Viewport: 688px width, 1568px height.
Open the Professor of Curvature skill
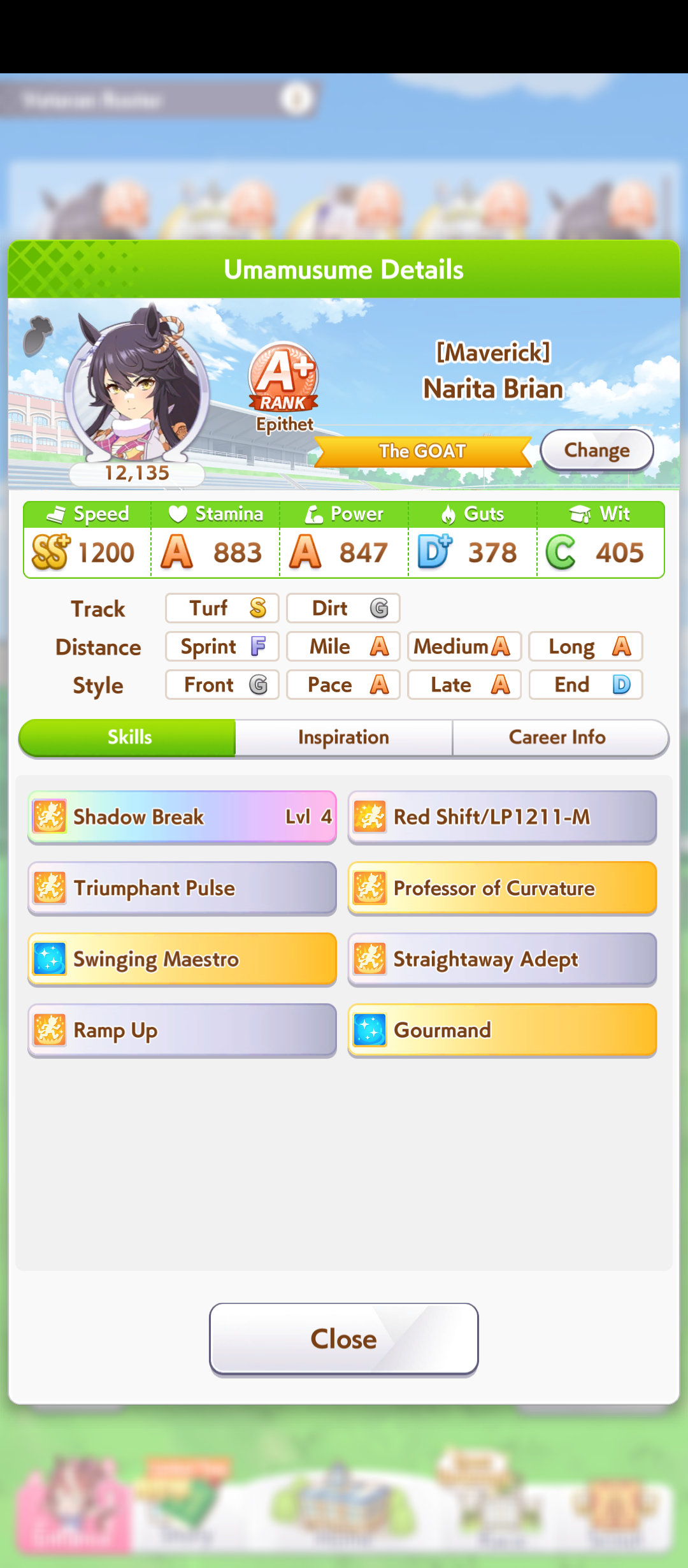coord(502,888)
